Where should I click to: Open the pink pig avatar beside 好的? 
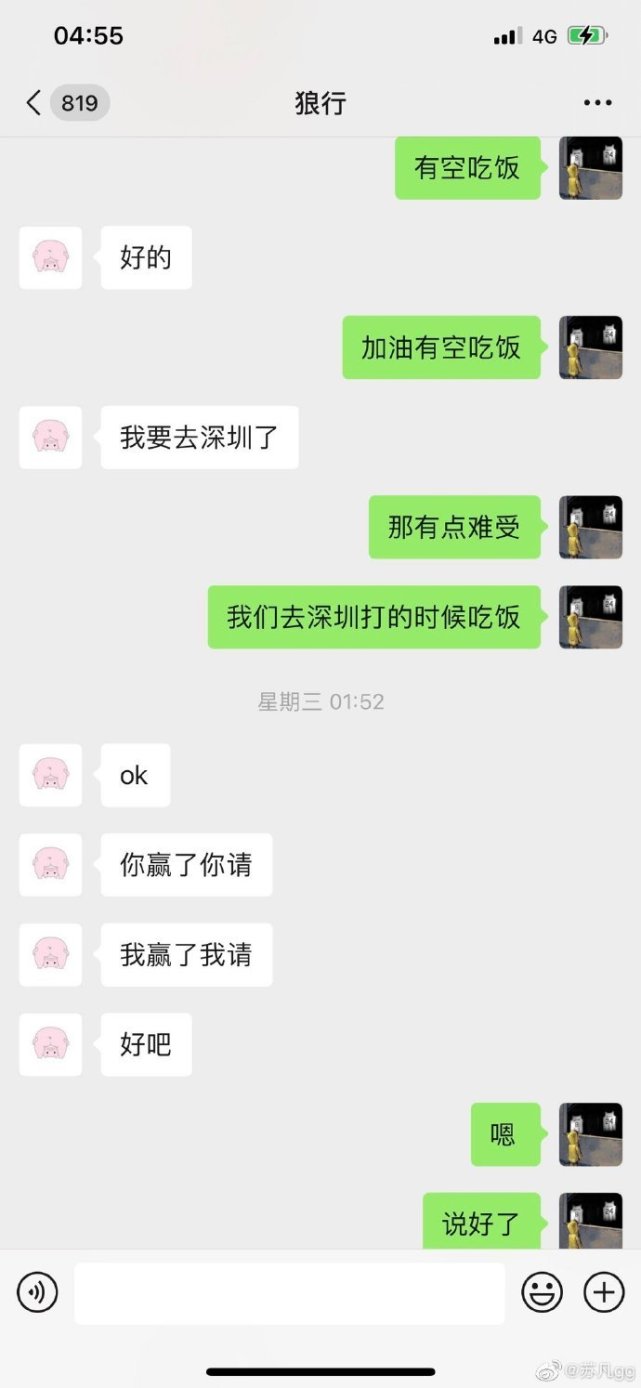tap(50, 258)
